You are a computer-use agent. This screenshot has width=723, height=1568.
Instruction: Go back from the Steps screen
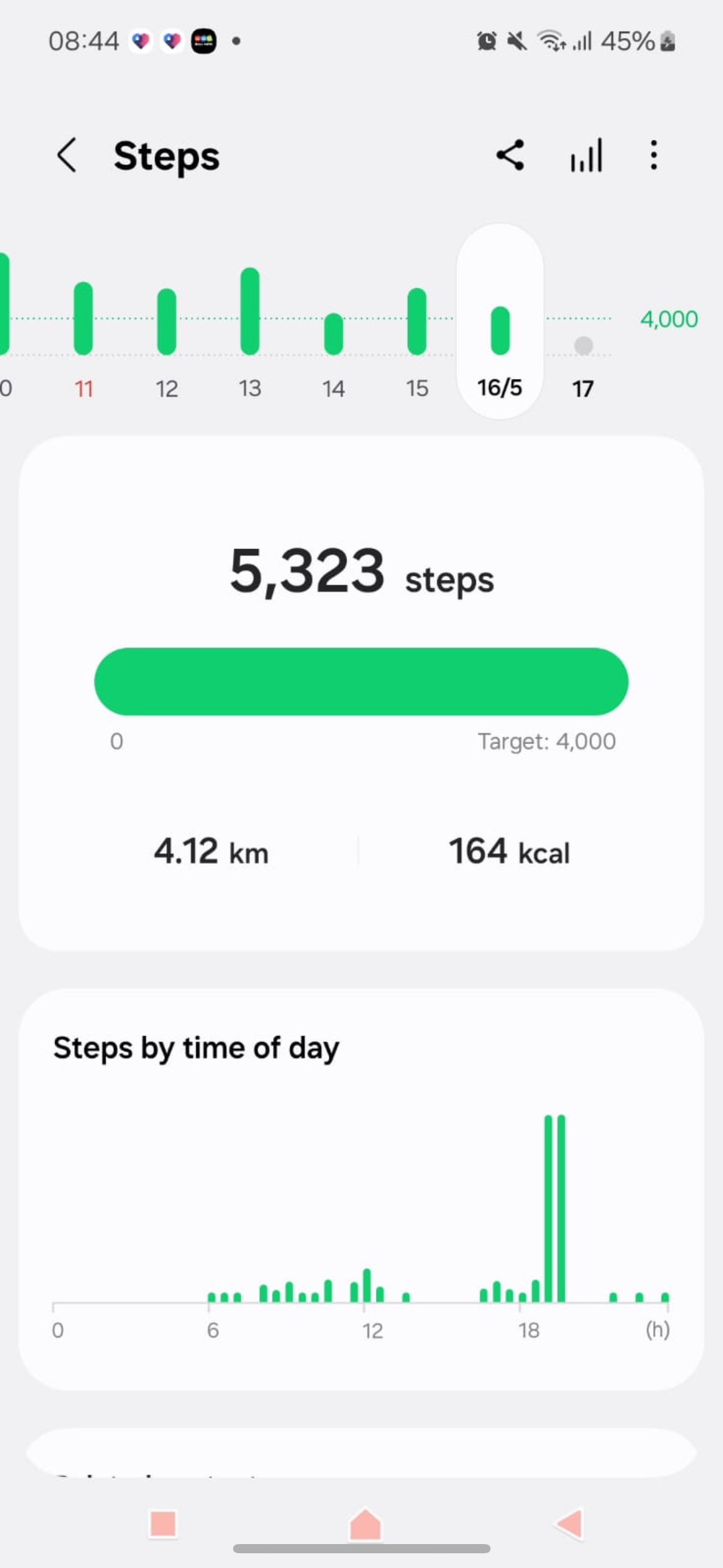pyautogui.click(x=67, y=155)
